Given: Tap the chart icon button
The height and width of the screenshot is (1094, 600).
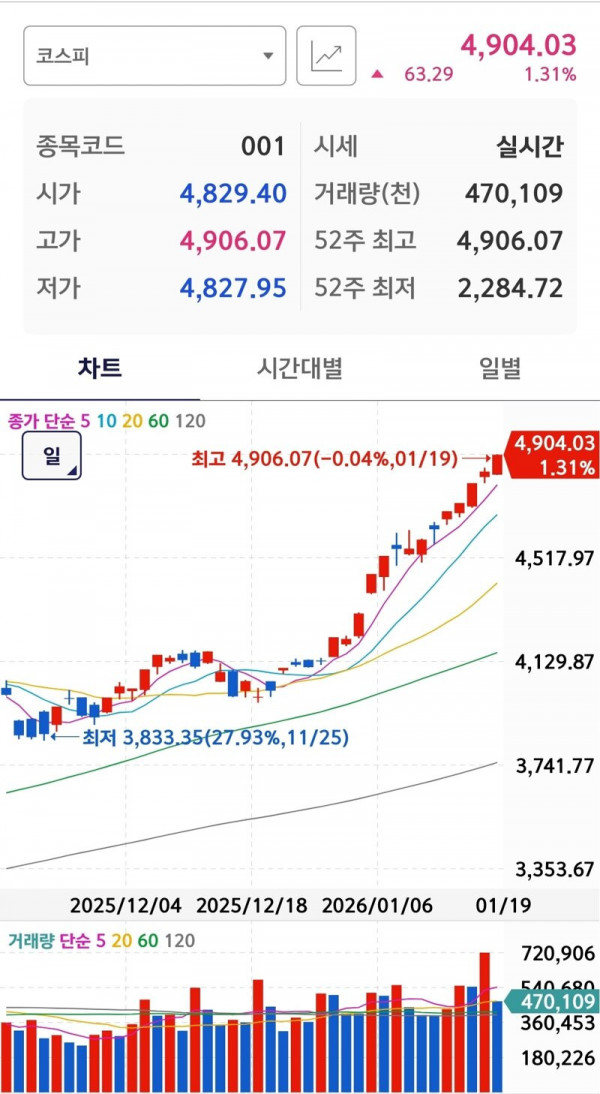Looking at the screenshot, I should click(x=326, y=56).
